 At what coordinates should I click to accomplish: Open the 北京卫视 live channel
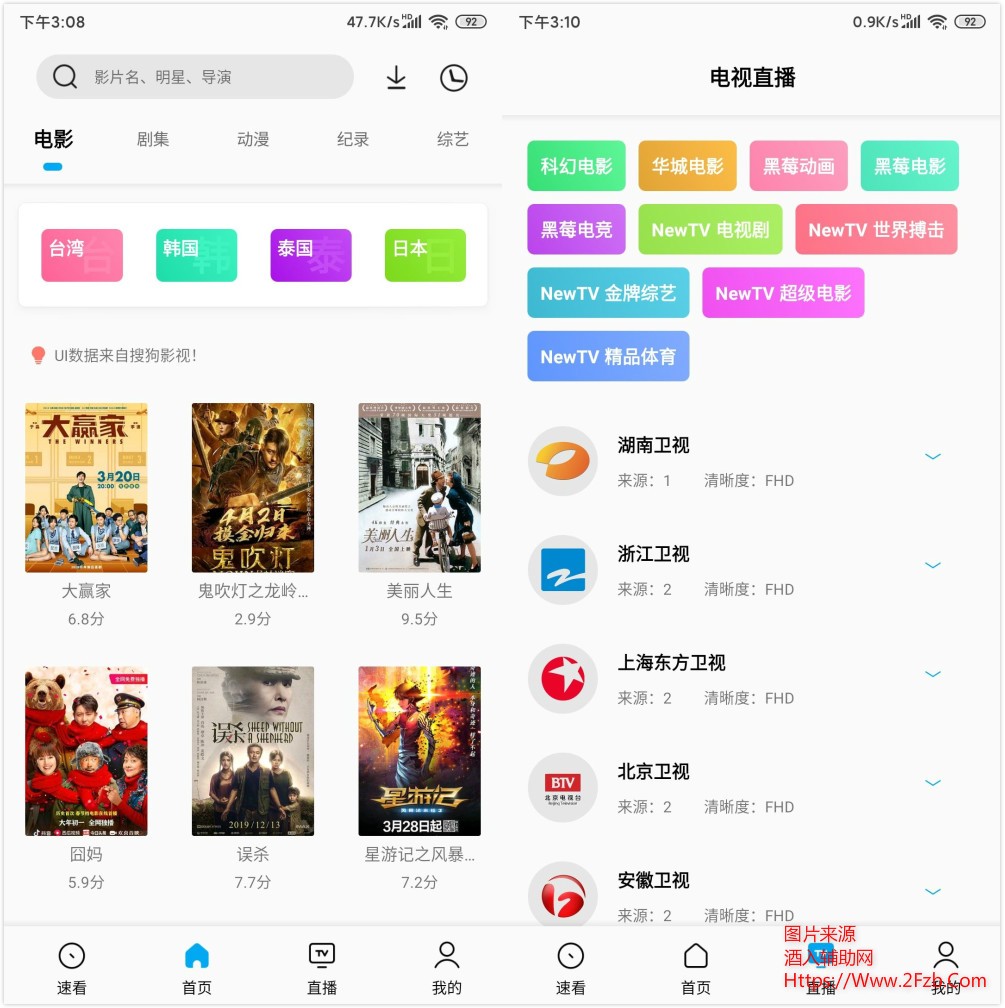click(x=653, y=772)
